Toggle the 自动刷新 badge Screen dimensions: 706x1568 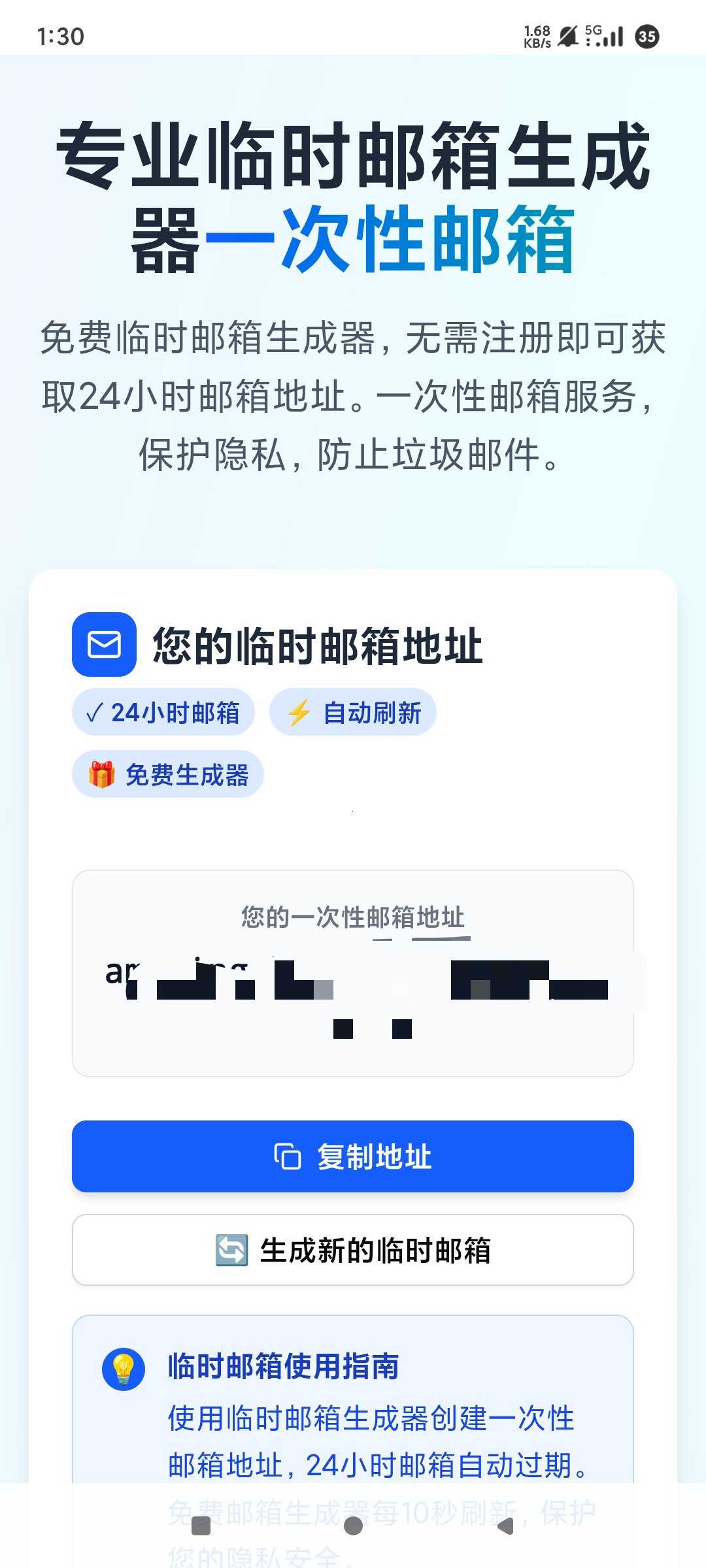click(352, 712)
